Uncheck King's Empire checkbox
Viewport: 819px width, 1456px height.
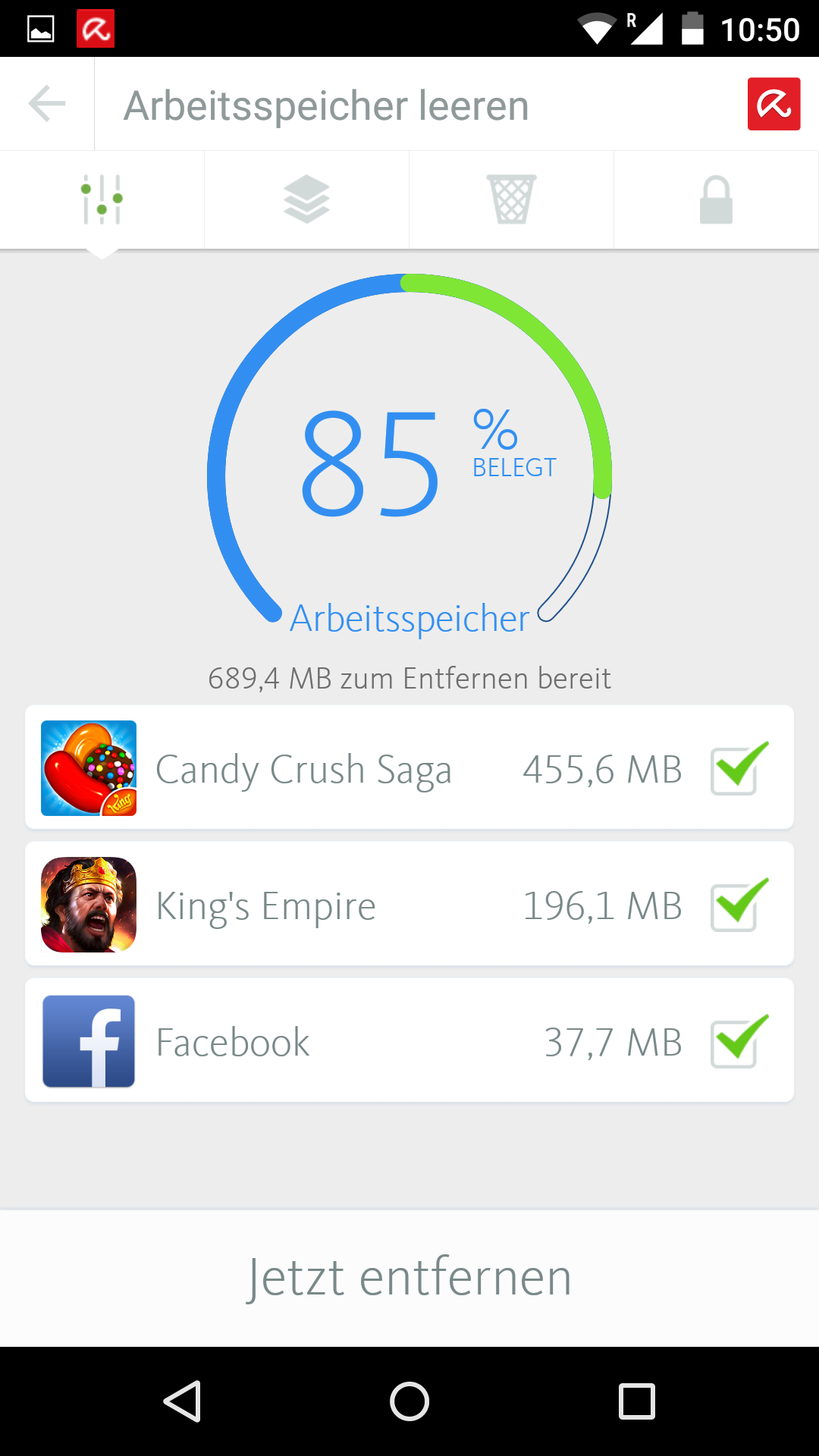[736, 906]
